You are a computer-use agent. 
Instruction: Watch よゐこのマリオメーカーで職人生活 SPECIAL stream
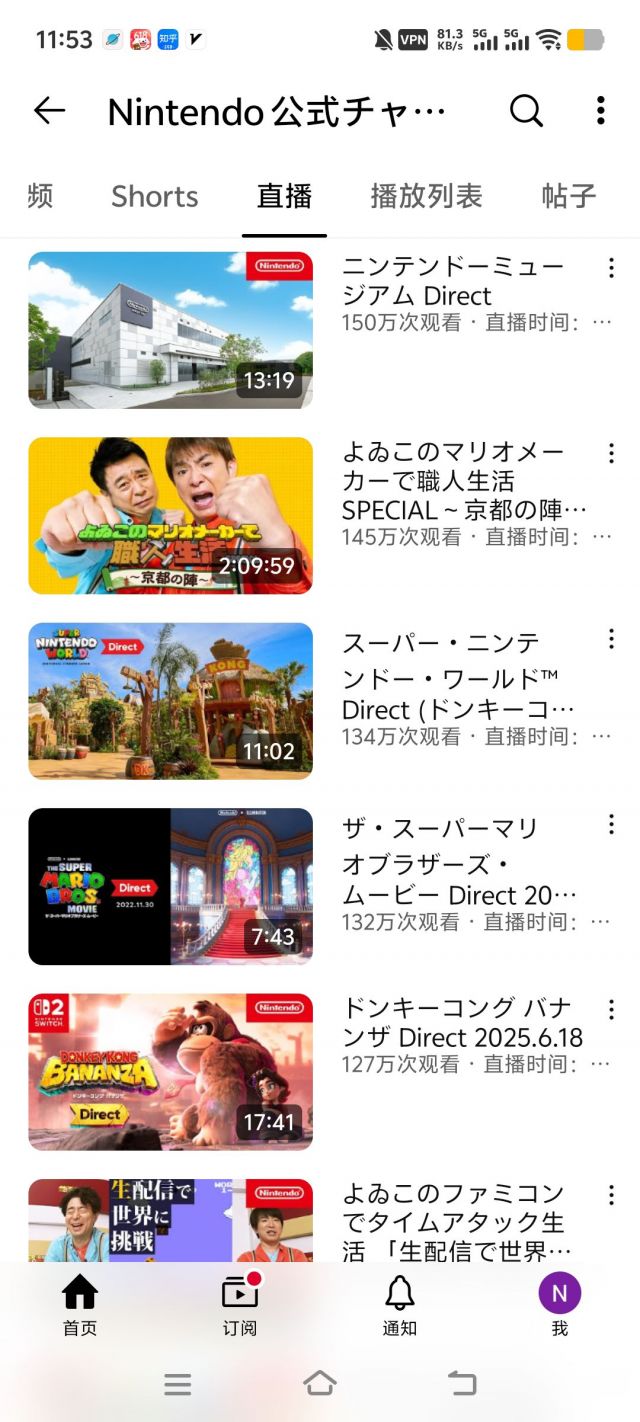coord(170,515)
